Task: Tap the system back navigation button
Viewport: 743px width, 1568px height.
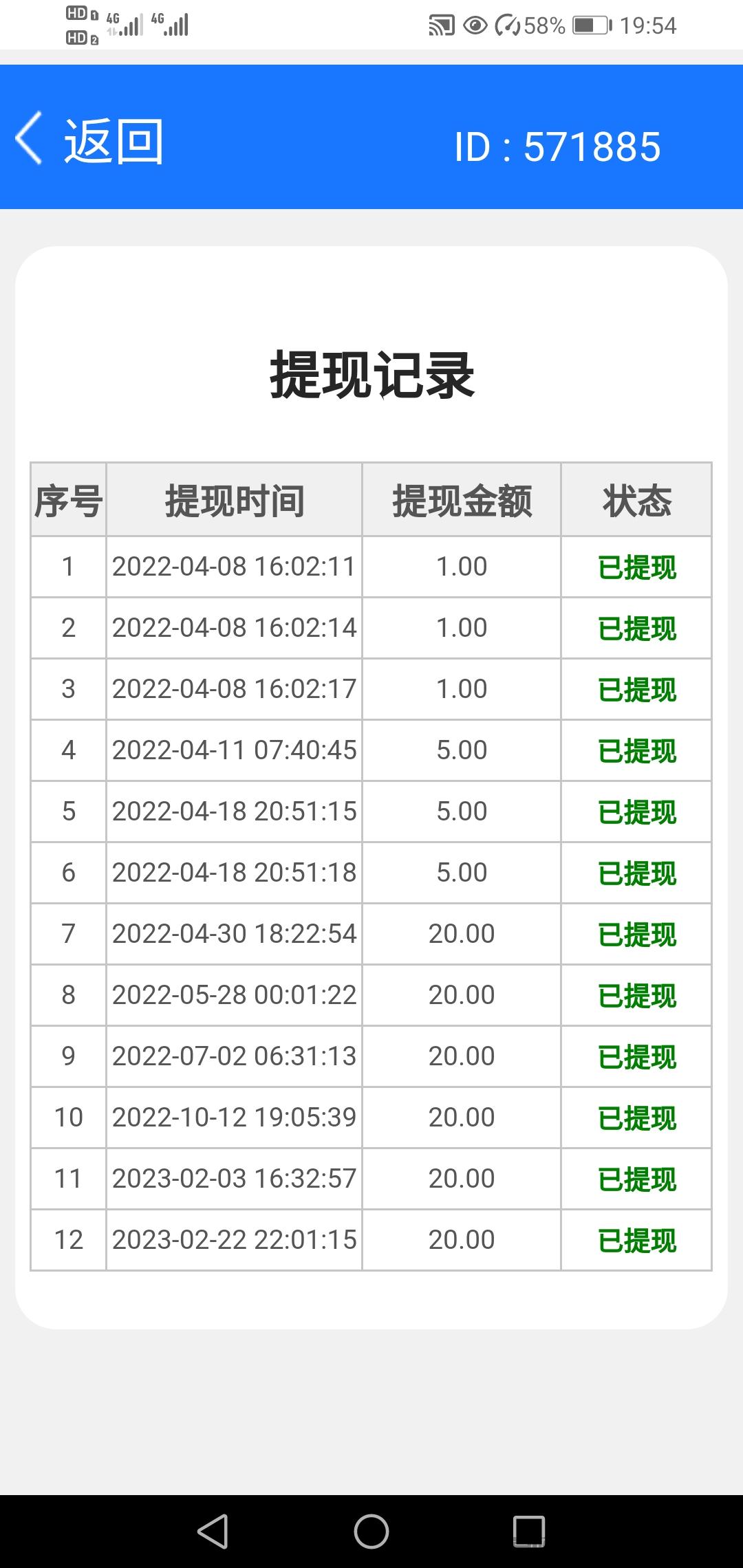Action: [x=213, y=1531]
